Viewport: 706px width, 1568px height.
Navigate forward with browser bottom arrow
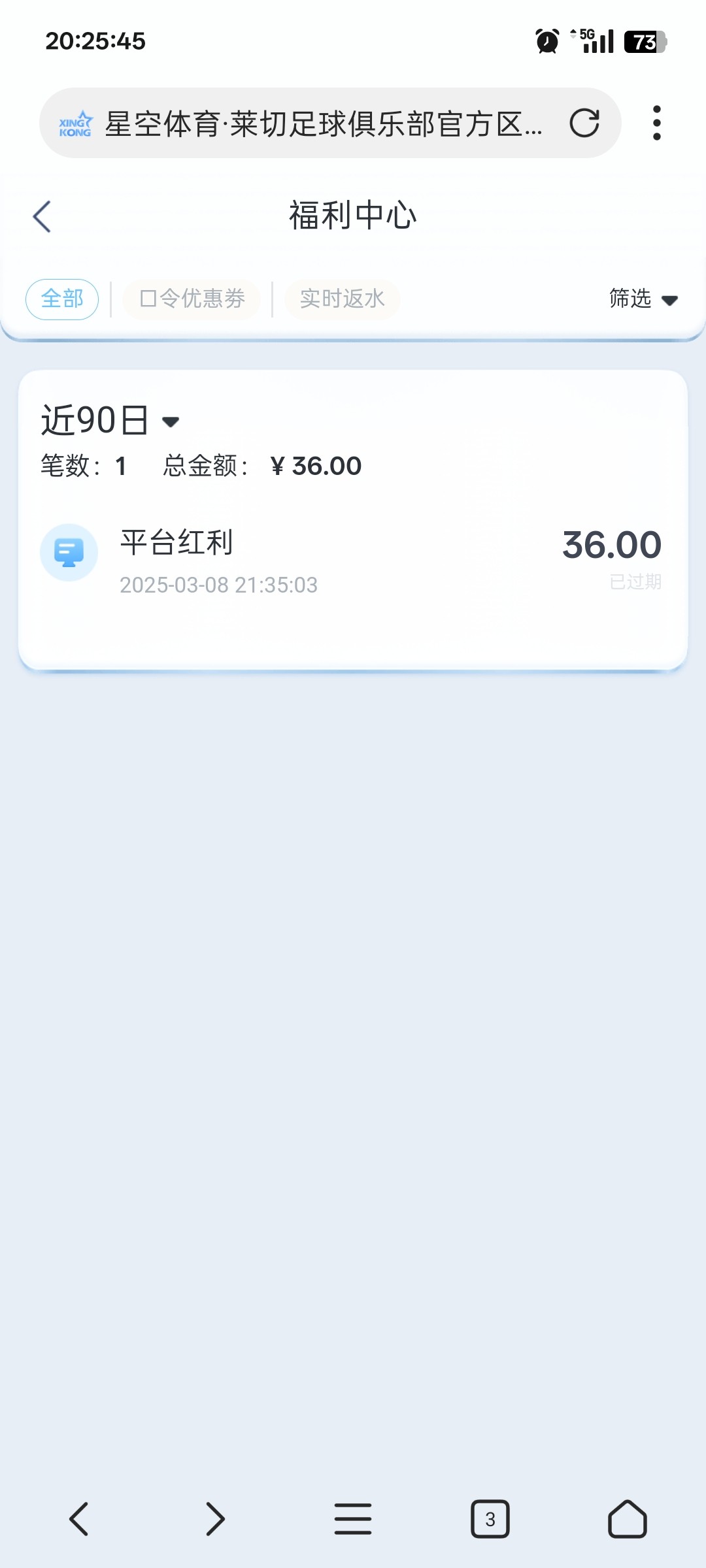pyautogui.click(x=215, y=1518)
